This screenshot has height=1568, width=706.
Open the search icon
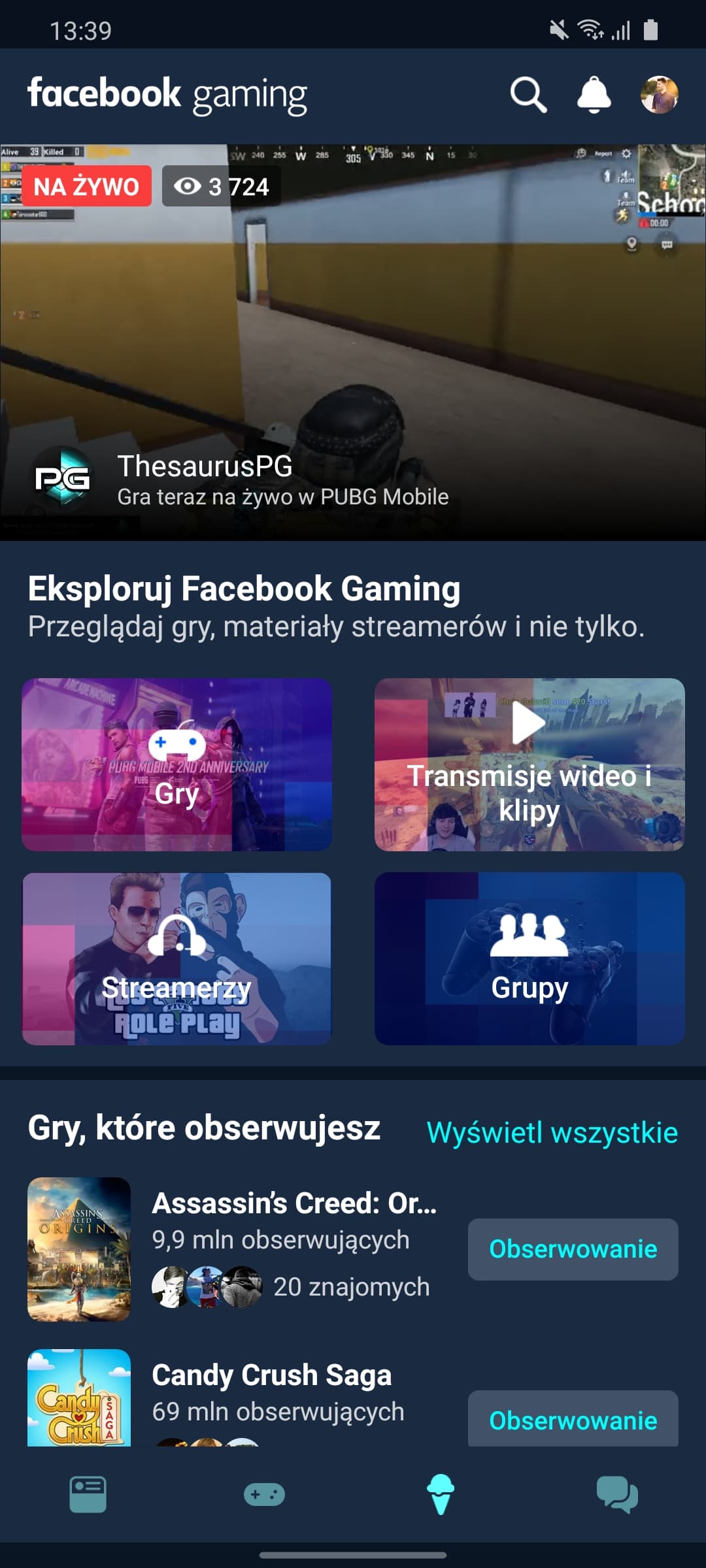point(528,95)
